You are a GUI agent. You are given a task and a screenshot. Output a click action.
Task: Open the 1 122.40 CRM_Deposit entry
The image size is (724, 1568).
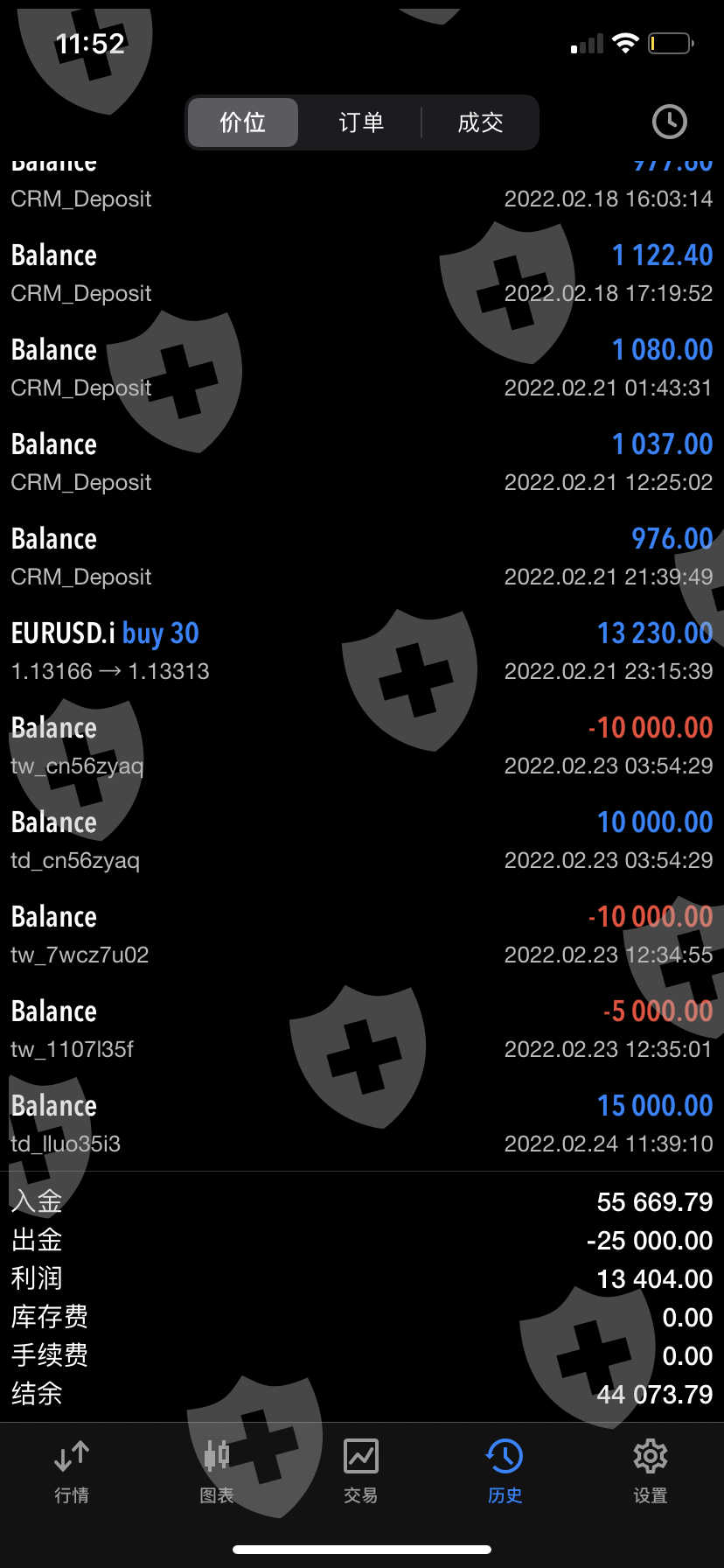(362, 273)
